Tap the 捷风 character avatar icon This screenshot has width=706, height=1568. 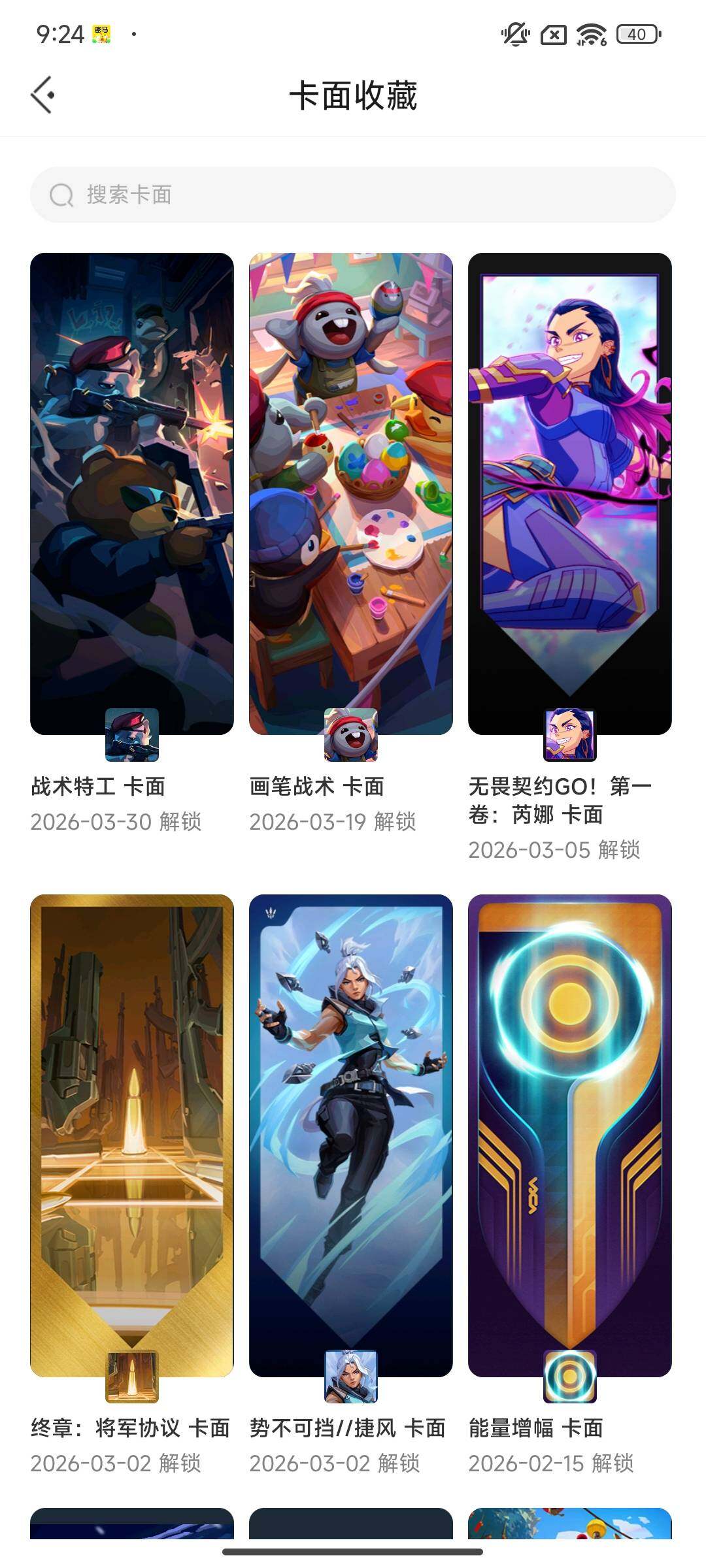pos(351,1375)
